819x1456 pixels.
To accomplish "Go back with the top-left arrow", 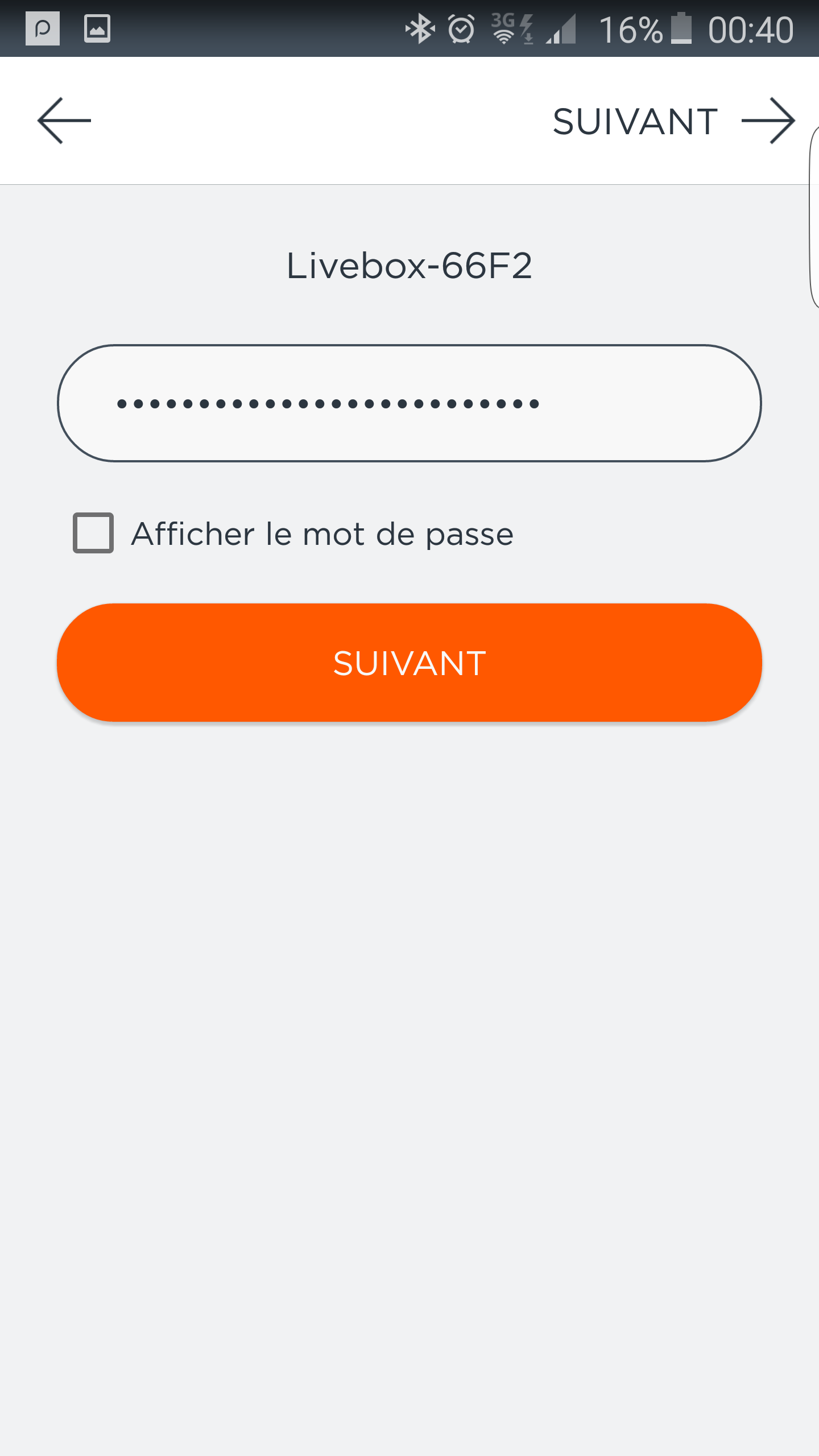I will 64,121.
